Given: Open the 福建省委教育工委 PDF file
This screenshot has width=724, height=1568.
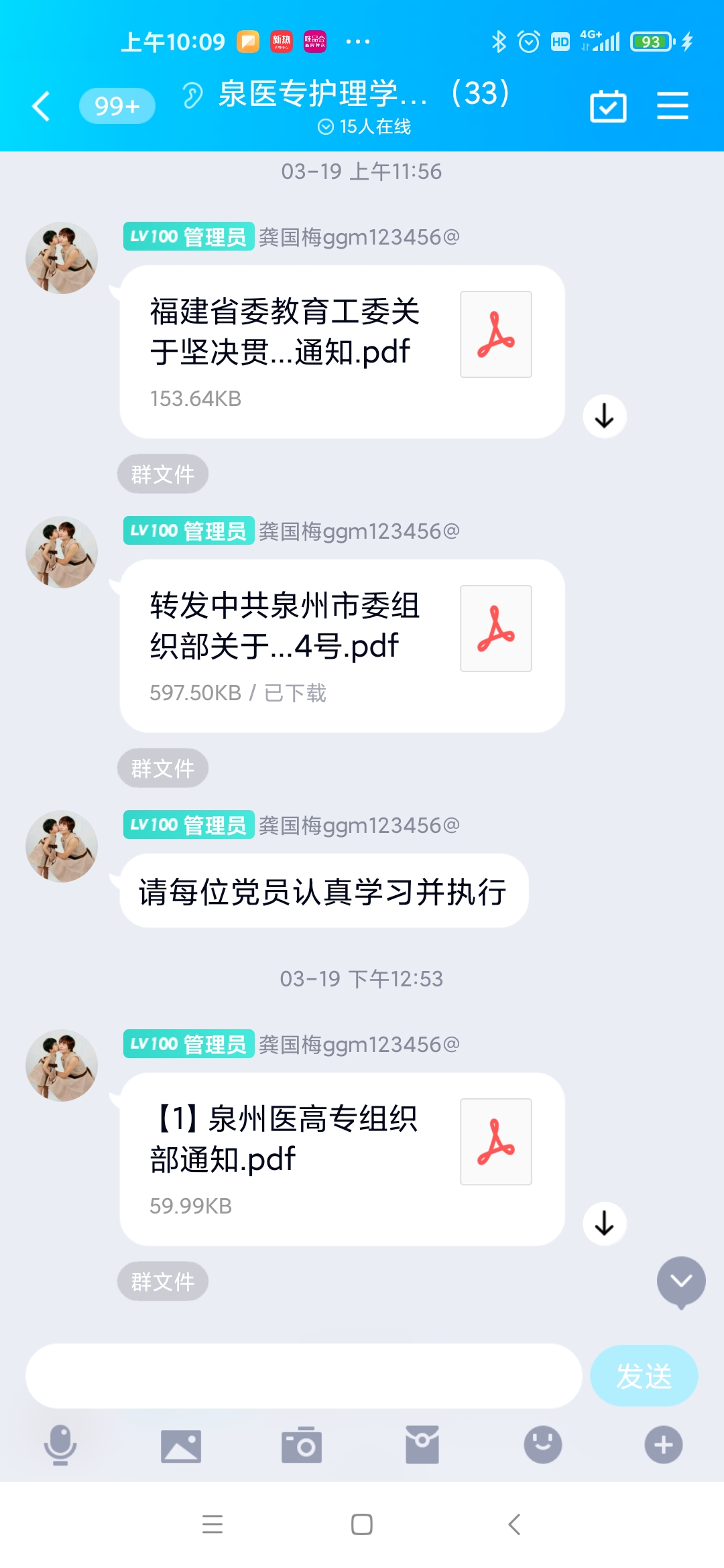Looking at the screenshot, I should point(341,352).
